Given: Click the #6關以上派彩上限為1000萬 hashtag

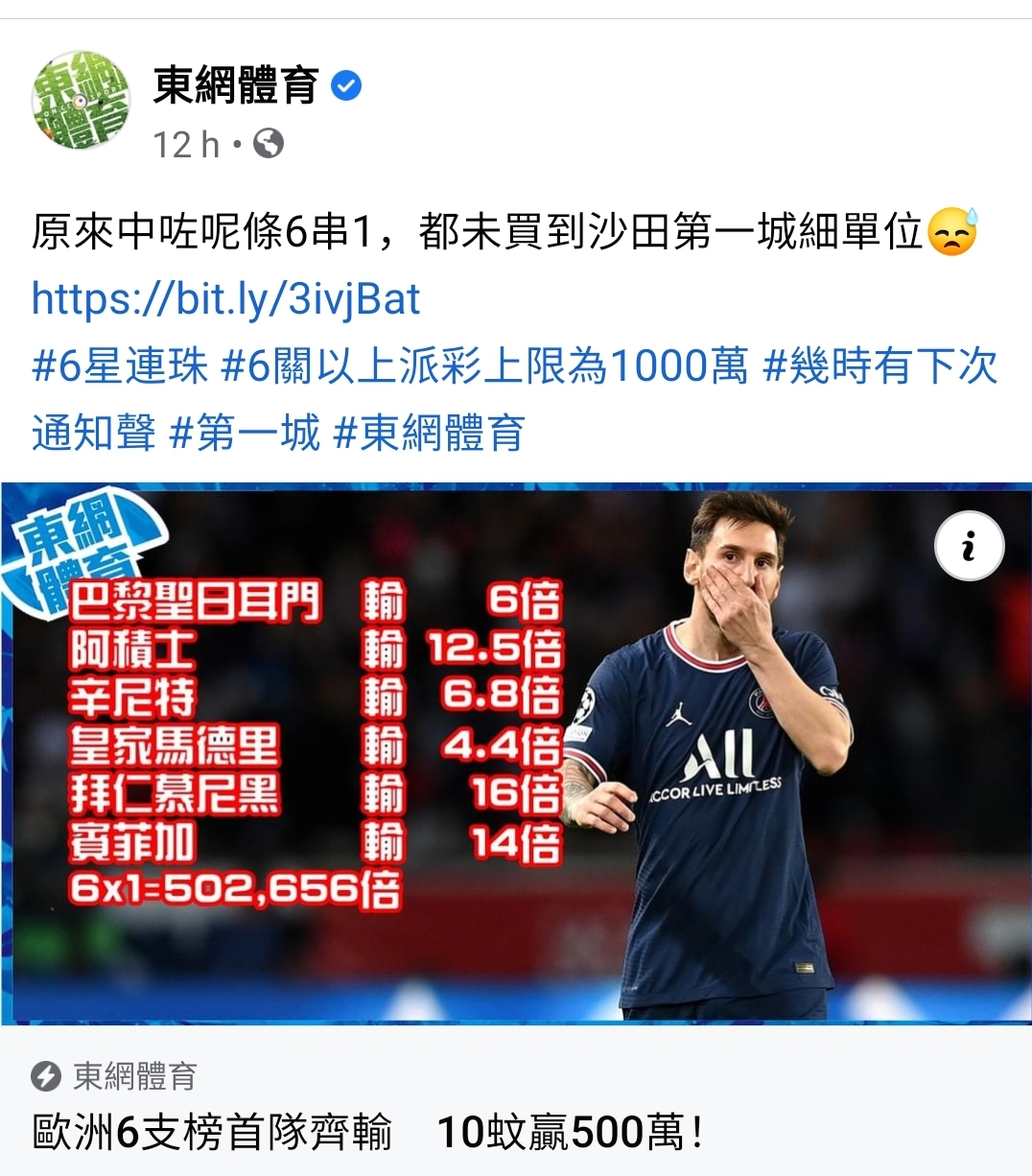Looking at the screenshot, I should click(x=480, y=365).
